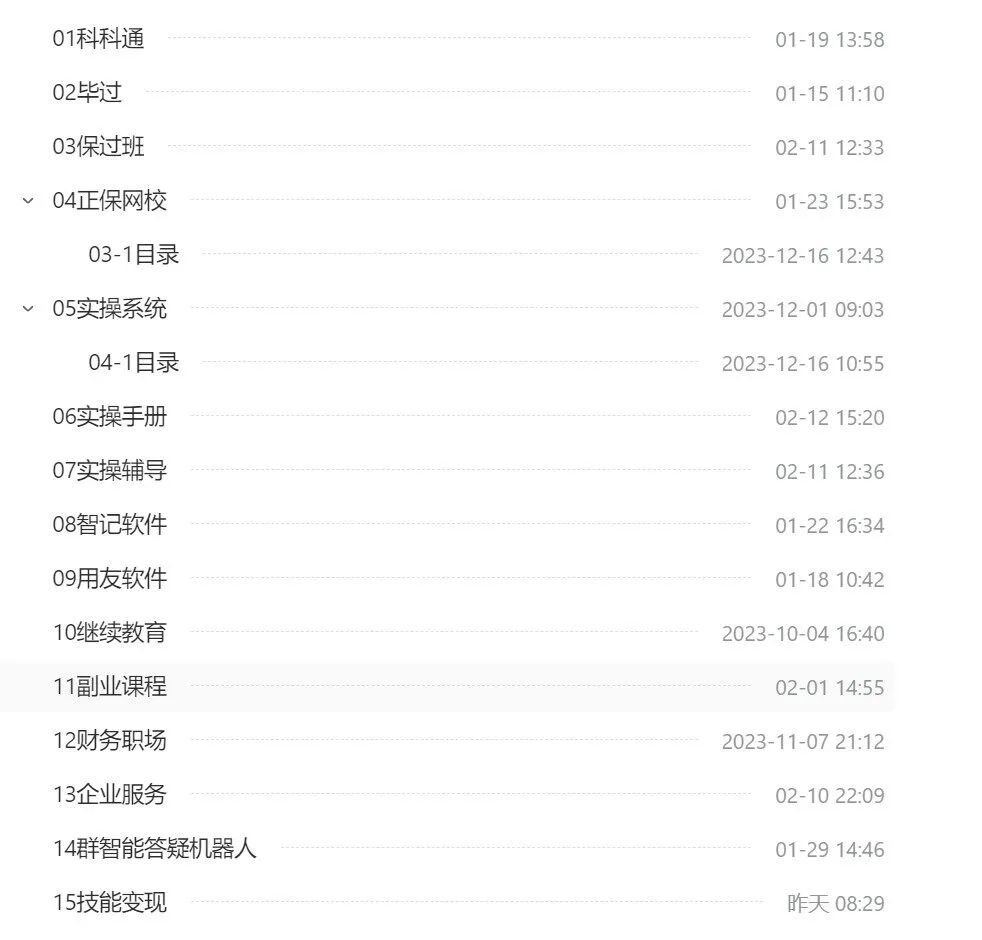The image size is (982, 940).
Task: Go to 10继续教育 document
Action: point(110,633)
